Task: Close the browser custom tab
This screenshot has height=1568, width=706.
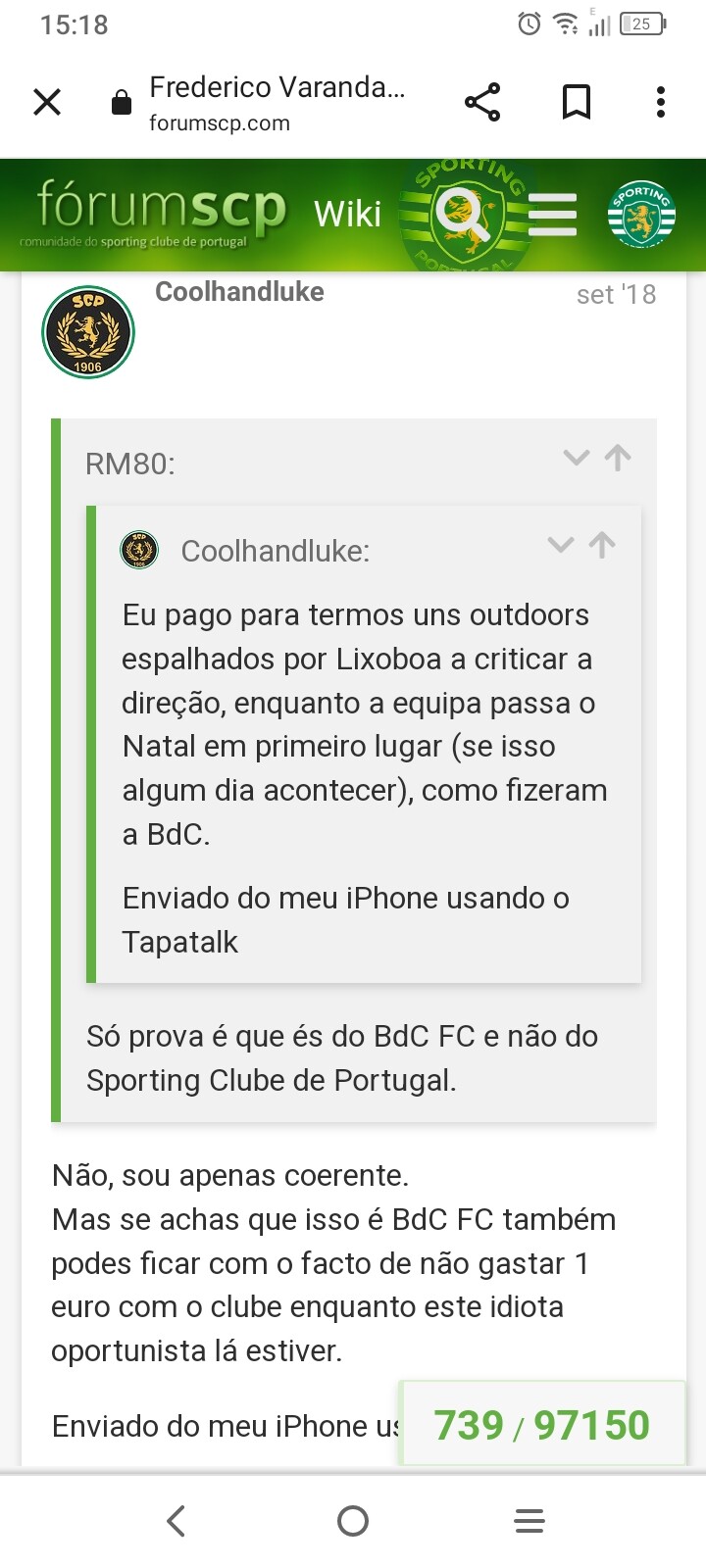Action: point(47,102)
